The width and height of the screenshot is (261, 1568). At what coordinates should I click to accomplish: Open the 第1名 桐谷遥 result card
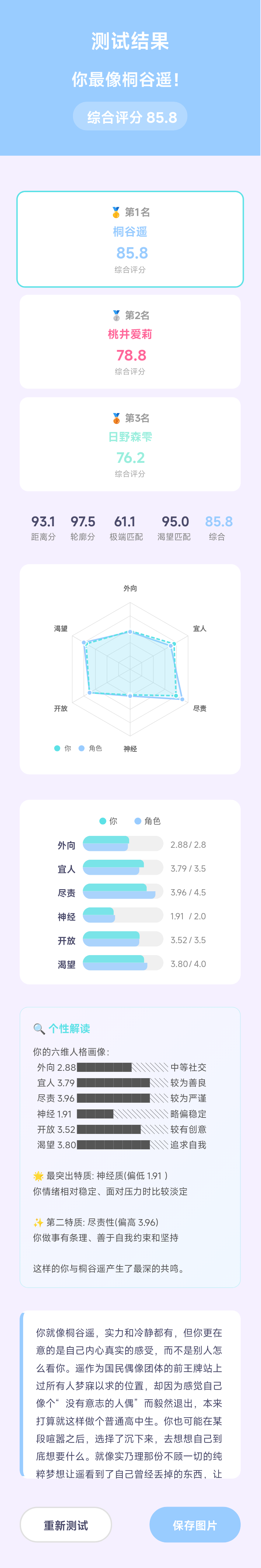coord(130,239)
